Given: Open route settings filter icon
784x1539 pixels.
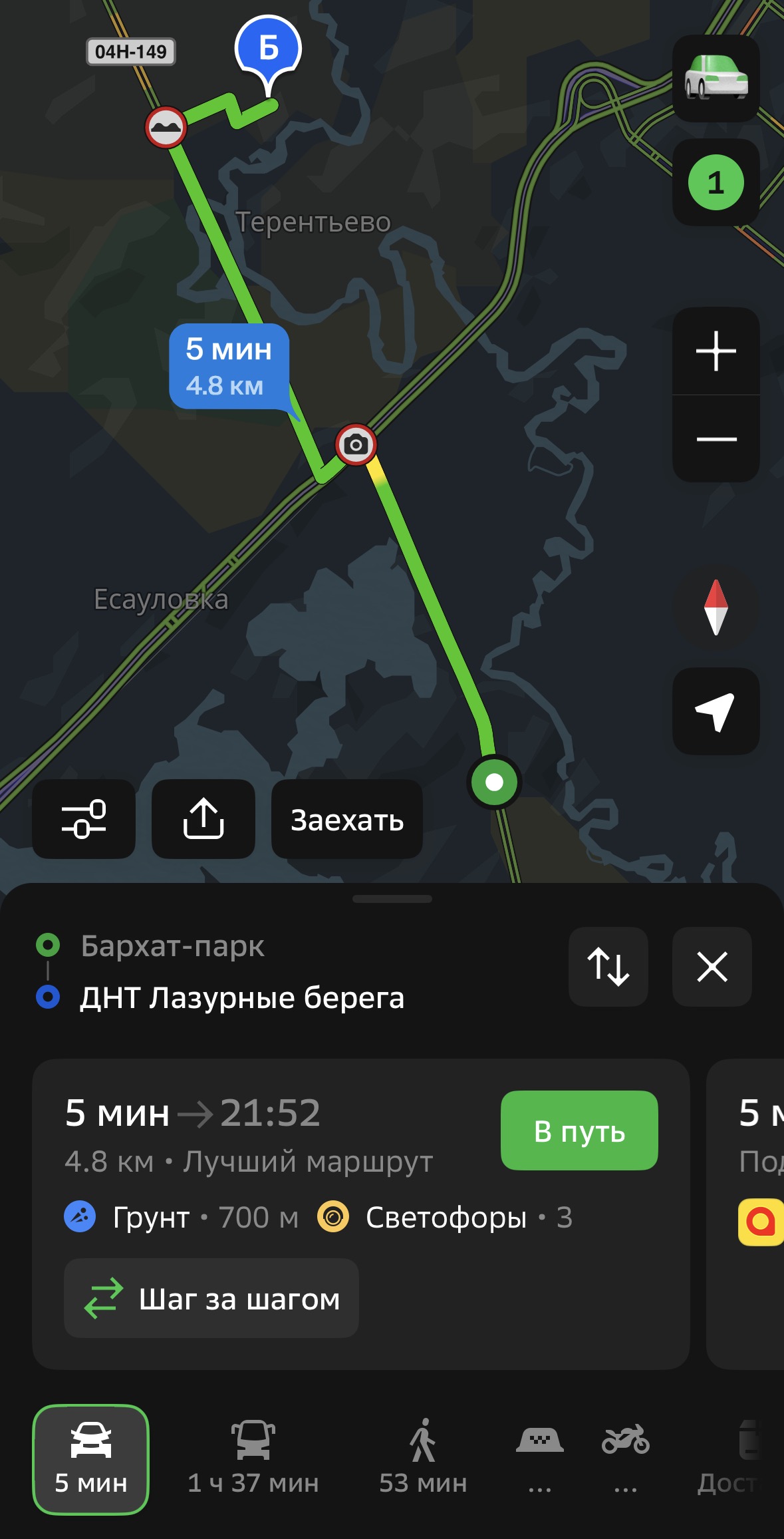Looking at the screenshot, I should (x=84, y=818).
